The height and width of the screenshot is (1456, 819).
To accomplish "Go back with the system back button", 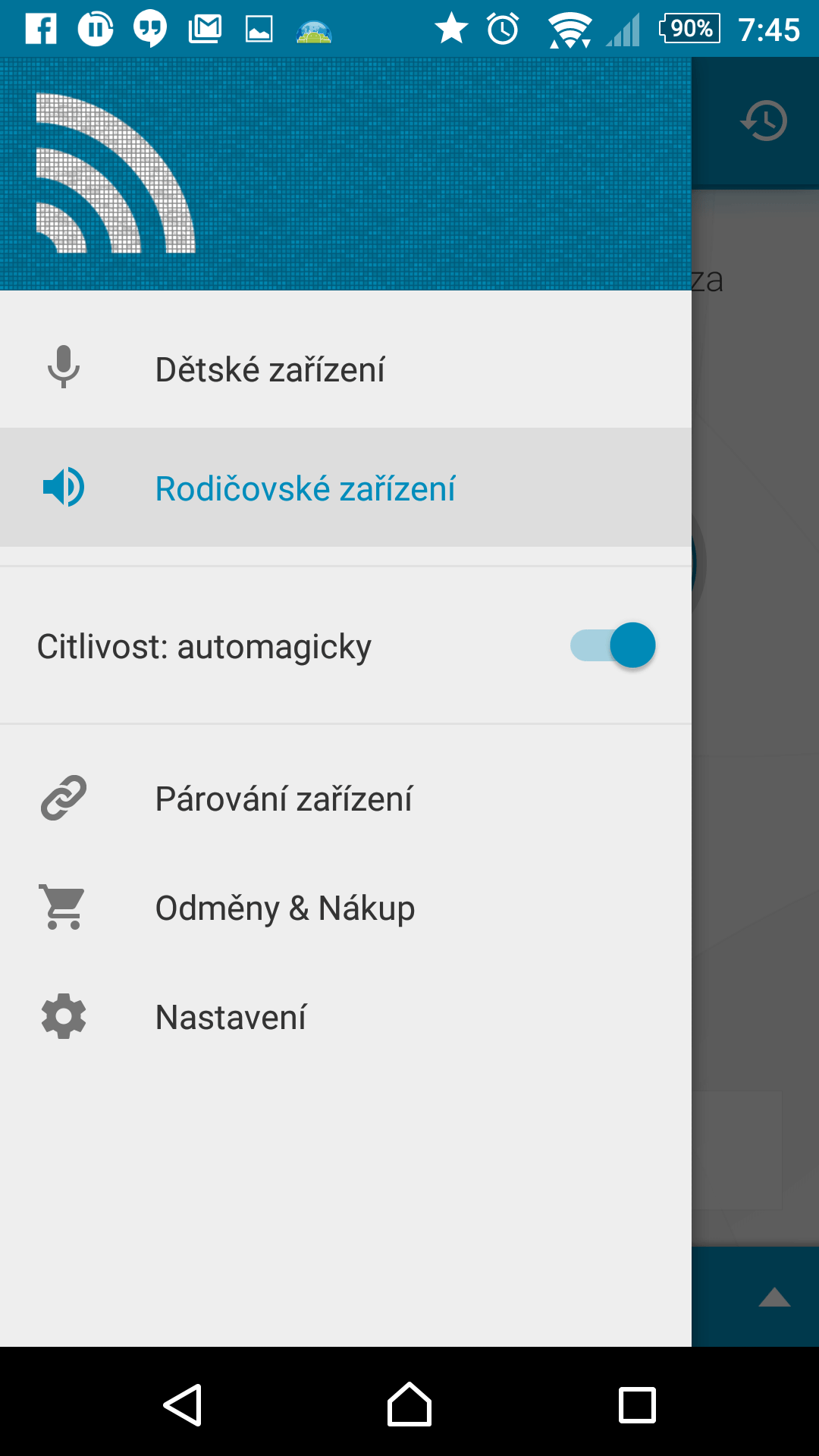I will tap(183, 1405).
